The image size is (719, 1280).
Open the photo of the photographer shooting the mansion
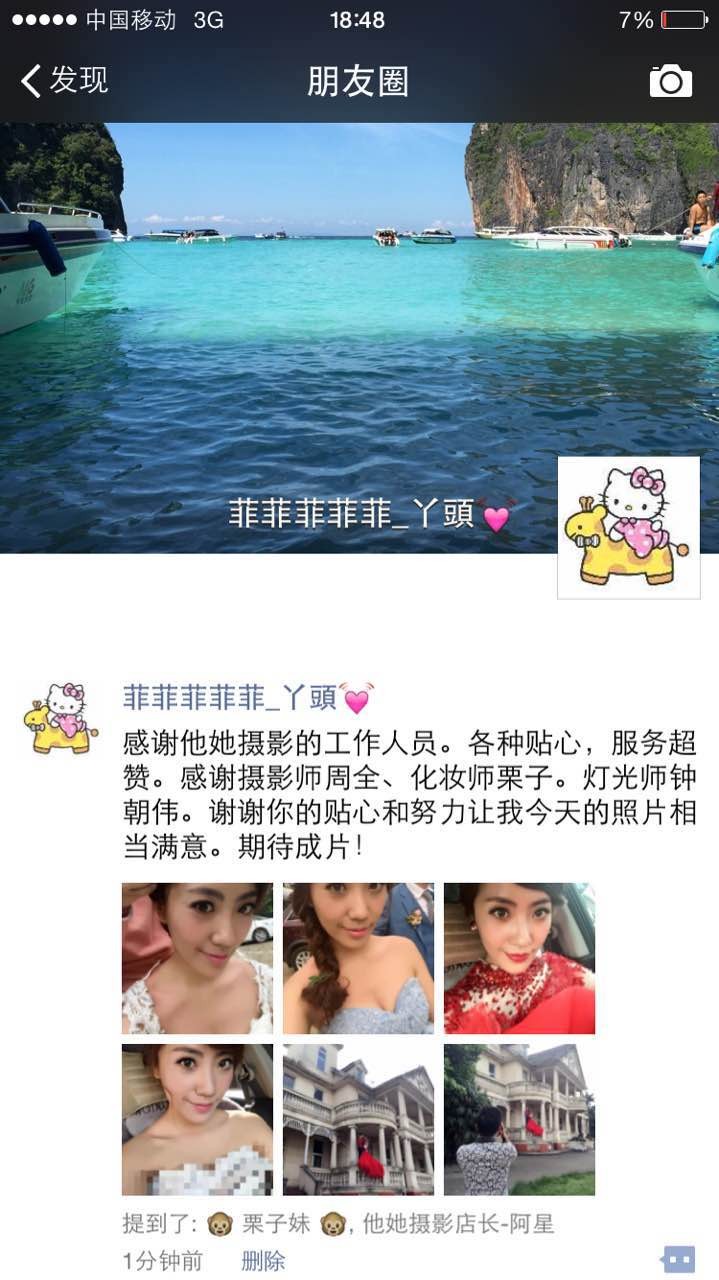pos(519,1119)
